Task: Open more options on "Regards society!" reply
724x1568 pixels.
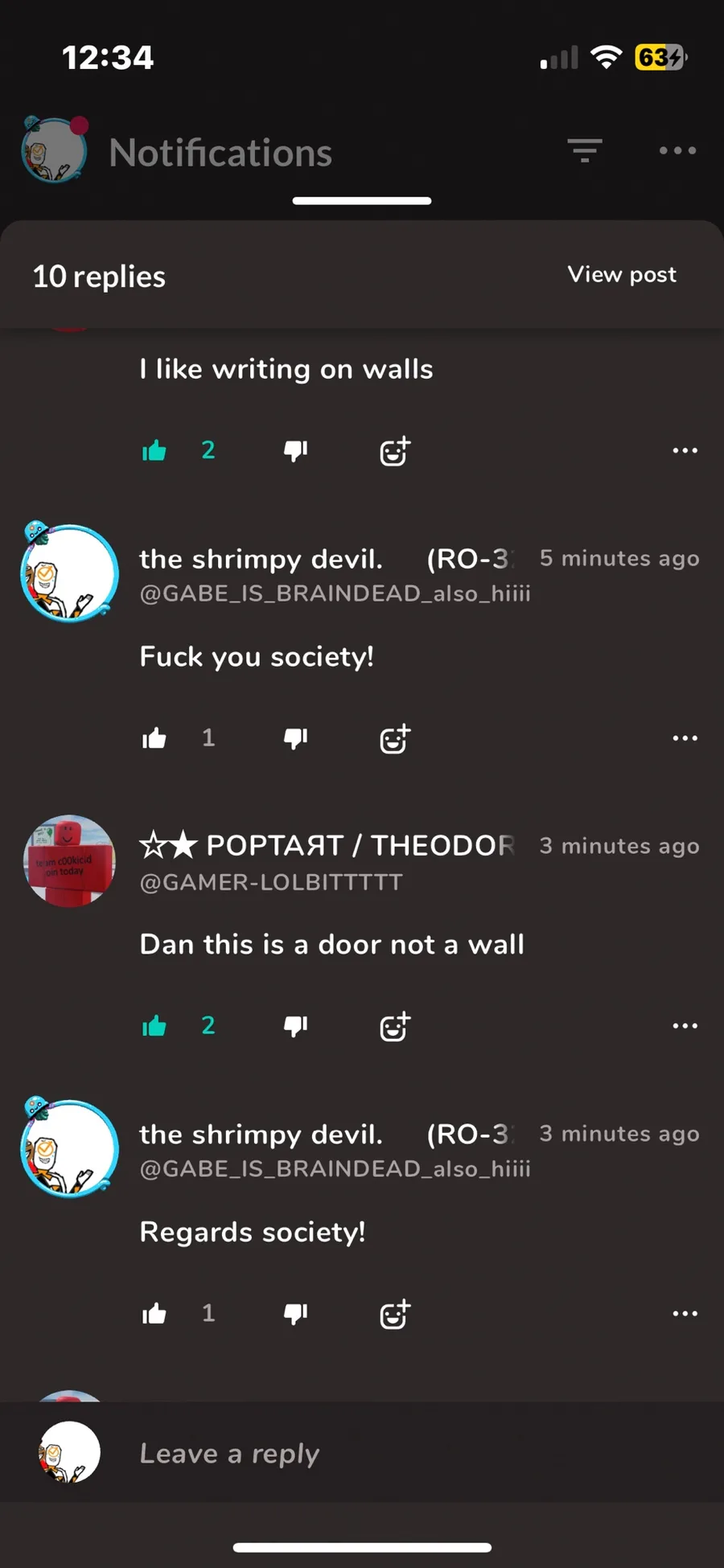Action: click(x=685, y=1314)
